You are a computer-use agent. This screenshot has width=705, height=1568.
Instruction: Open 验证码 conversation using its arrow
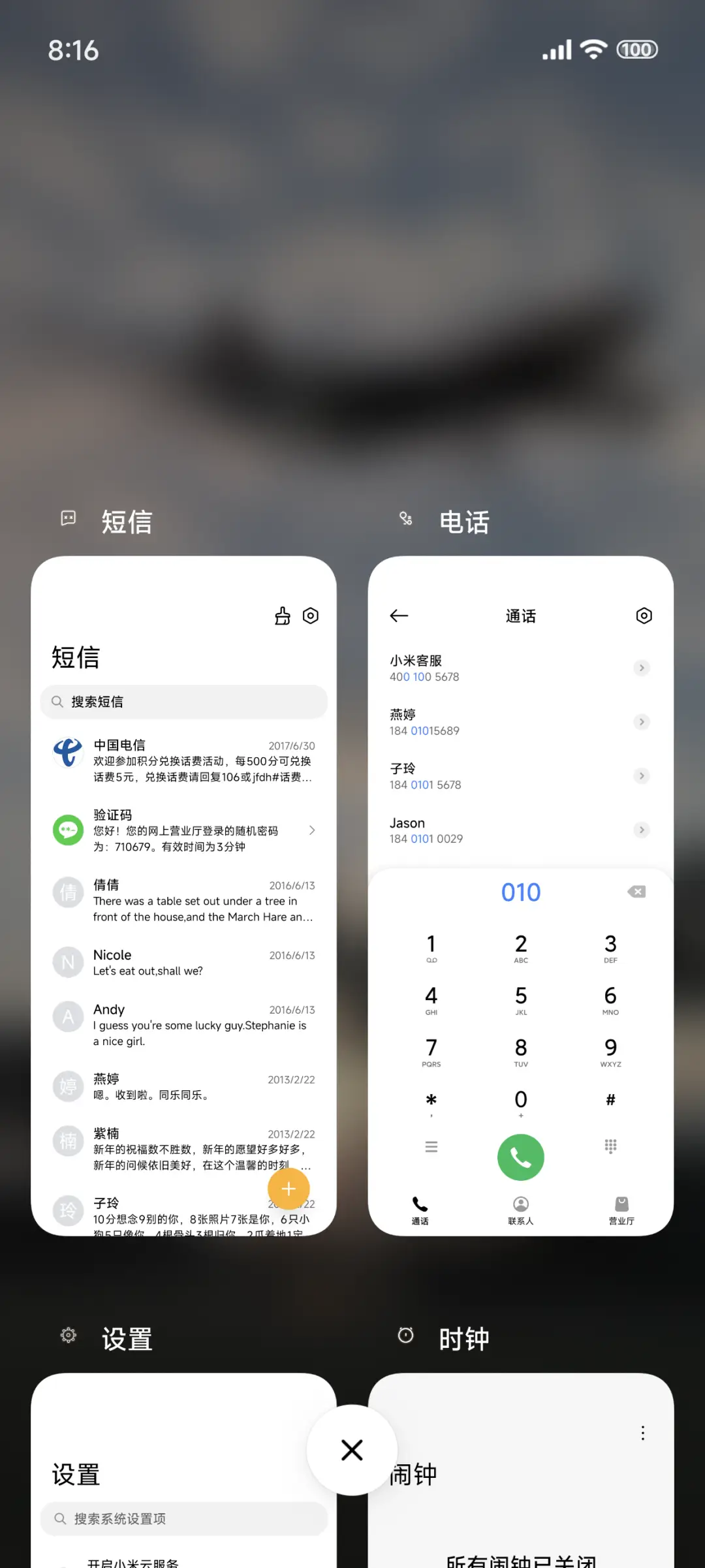311,830
